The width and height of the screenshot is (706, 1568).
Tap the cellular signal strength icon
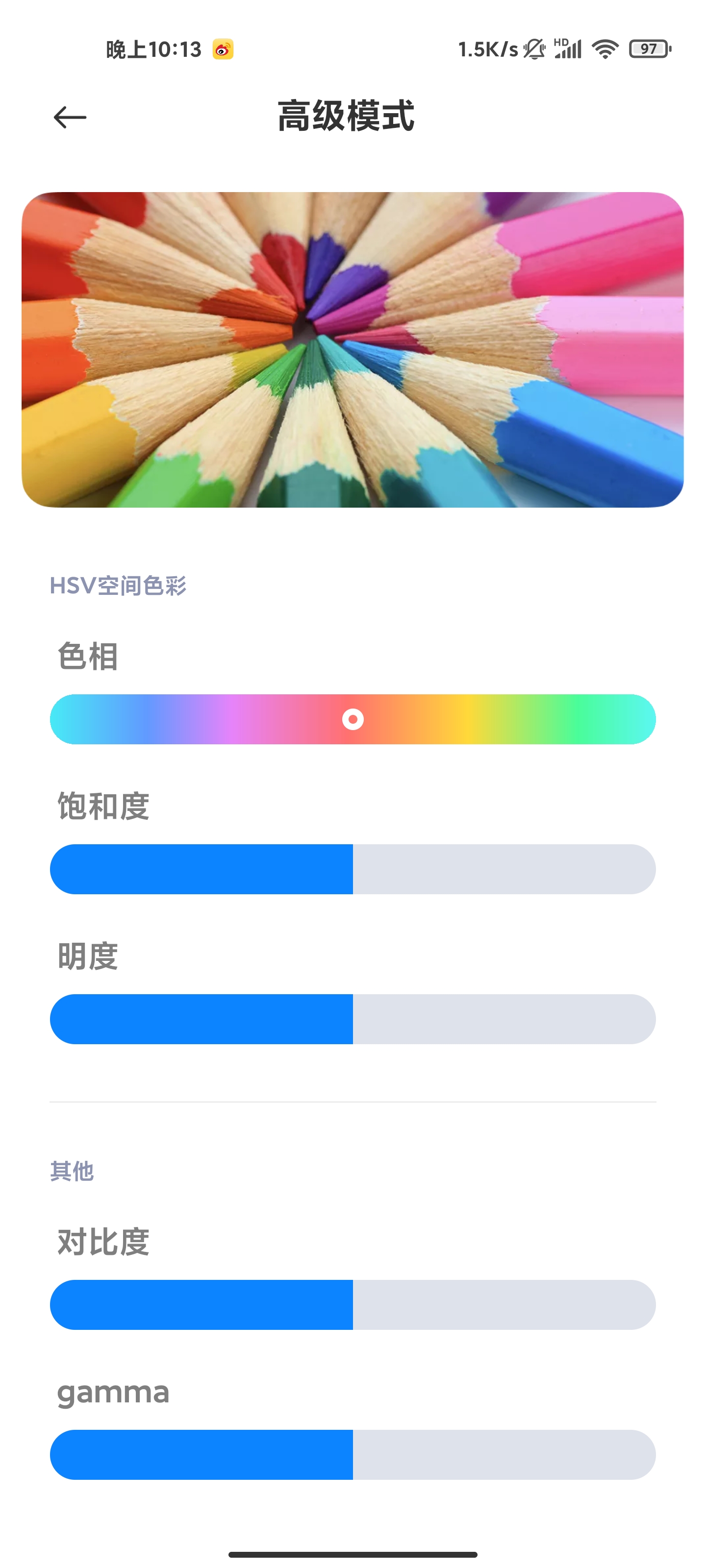coord(568,51)
